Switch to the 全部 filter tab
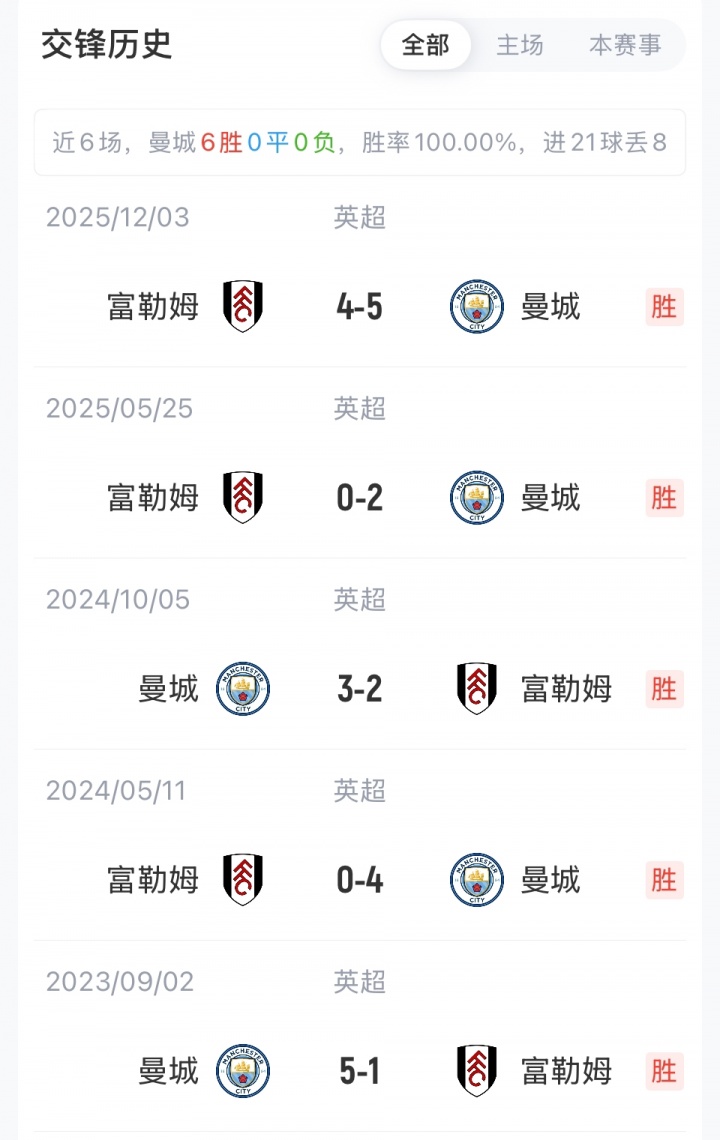The height and width of the screenshot is (1140, 720). pos(426,45)
